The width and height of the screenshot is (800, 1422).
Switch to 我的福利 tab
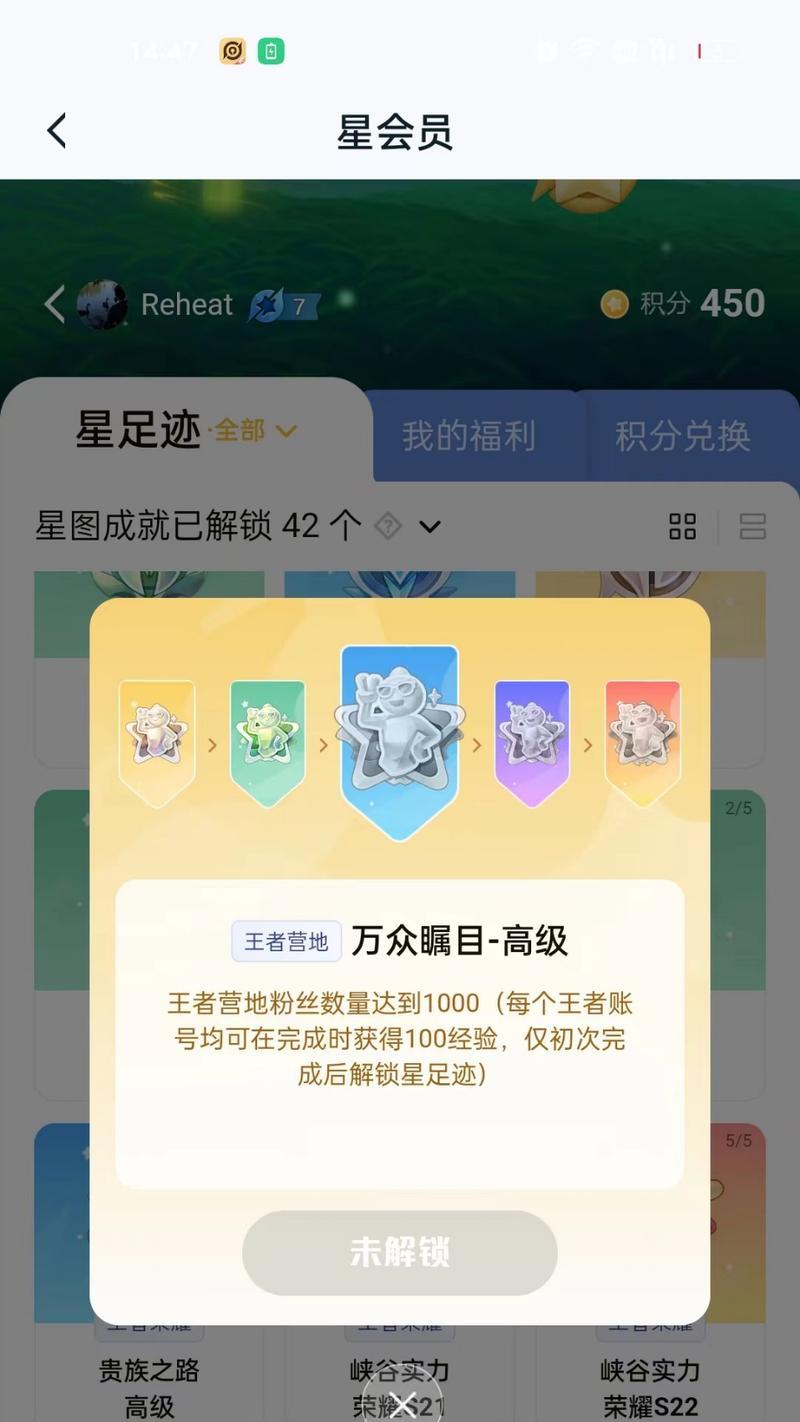pos(469,436)
